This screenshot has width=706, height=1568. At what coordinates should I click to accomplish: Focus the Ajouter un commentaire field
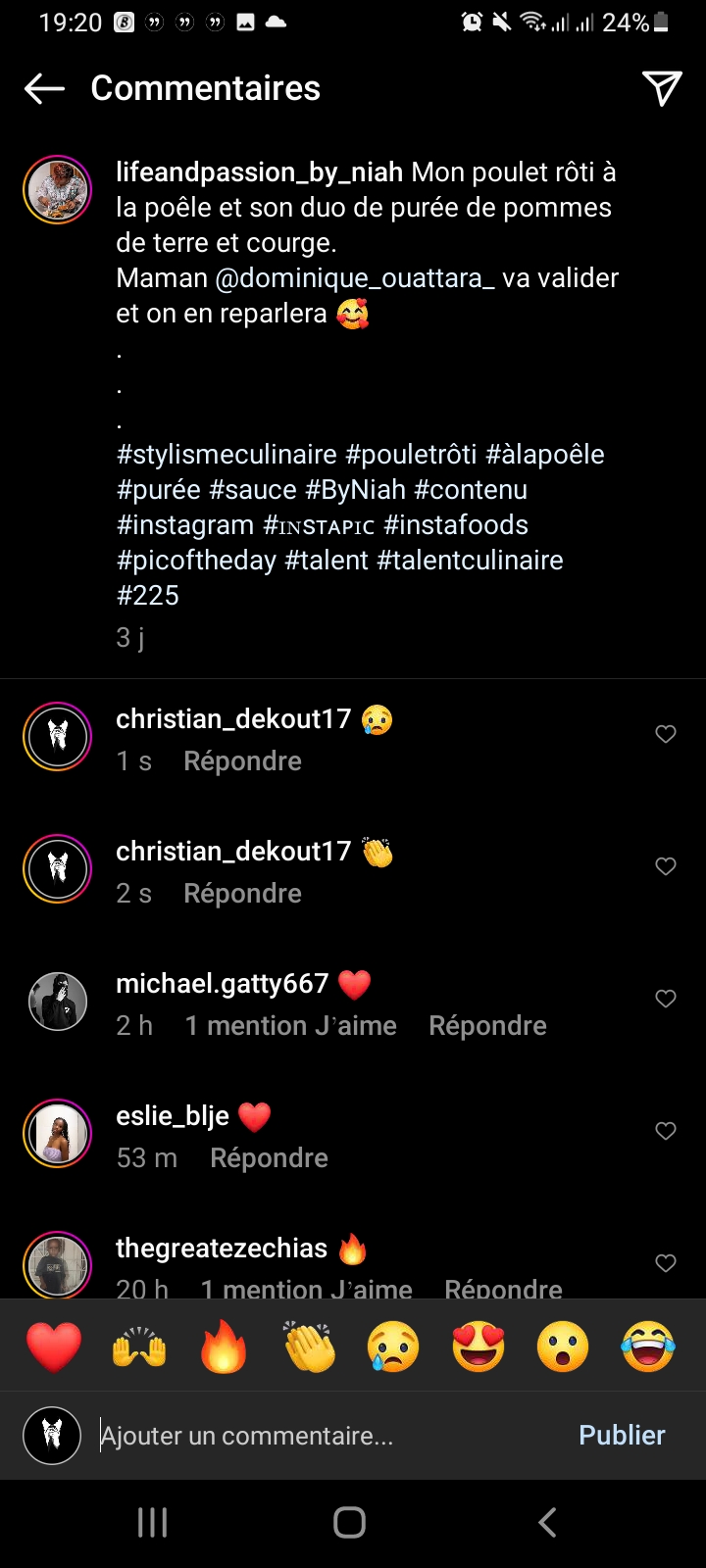(x=324, y=1436)
